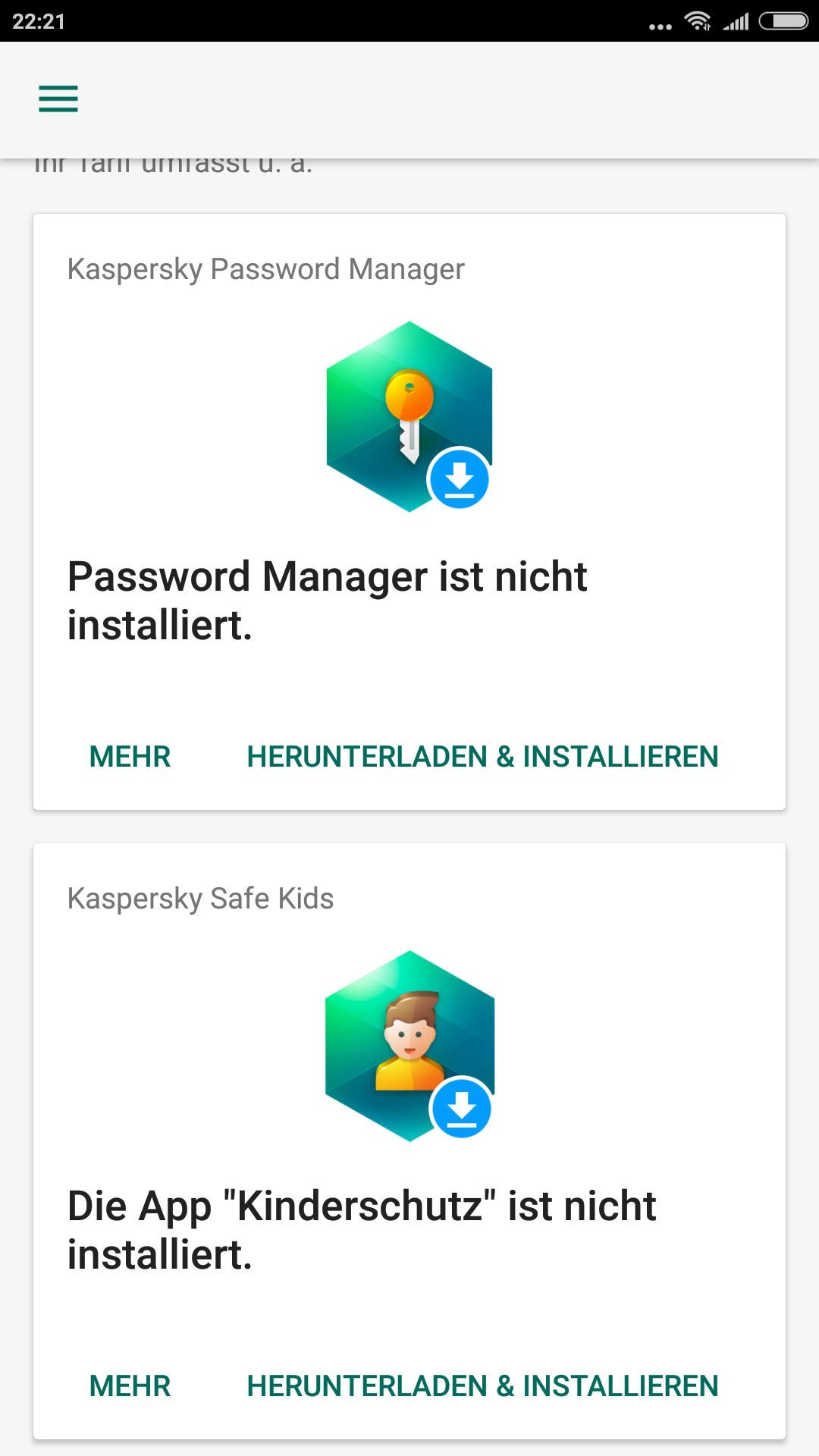Open the hamburger navigation menu
This screenshot has width=819, height=1456.
click(x=58, y=99)
